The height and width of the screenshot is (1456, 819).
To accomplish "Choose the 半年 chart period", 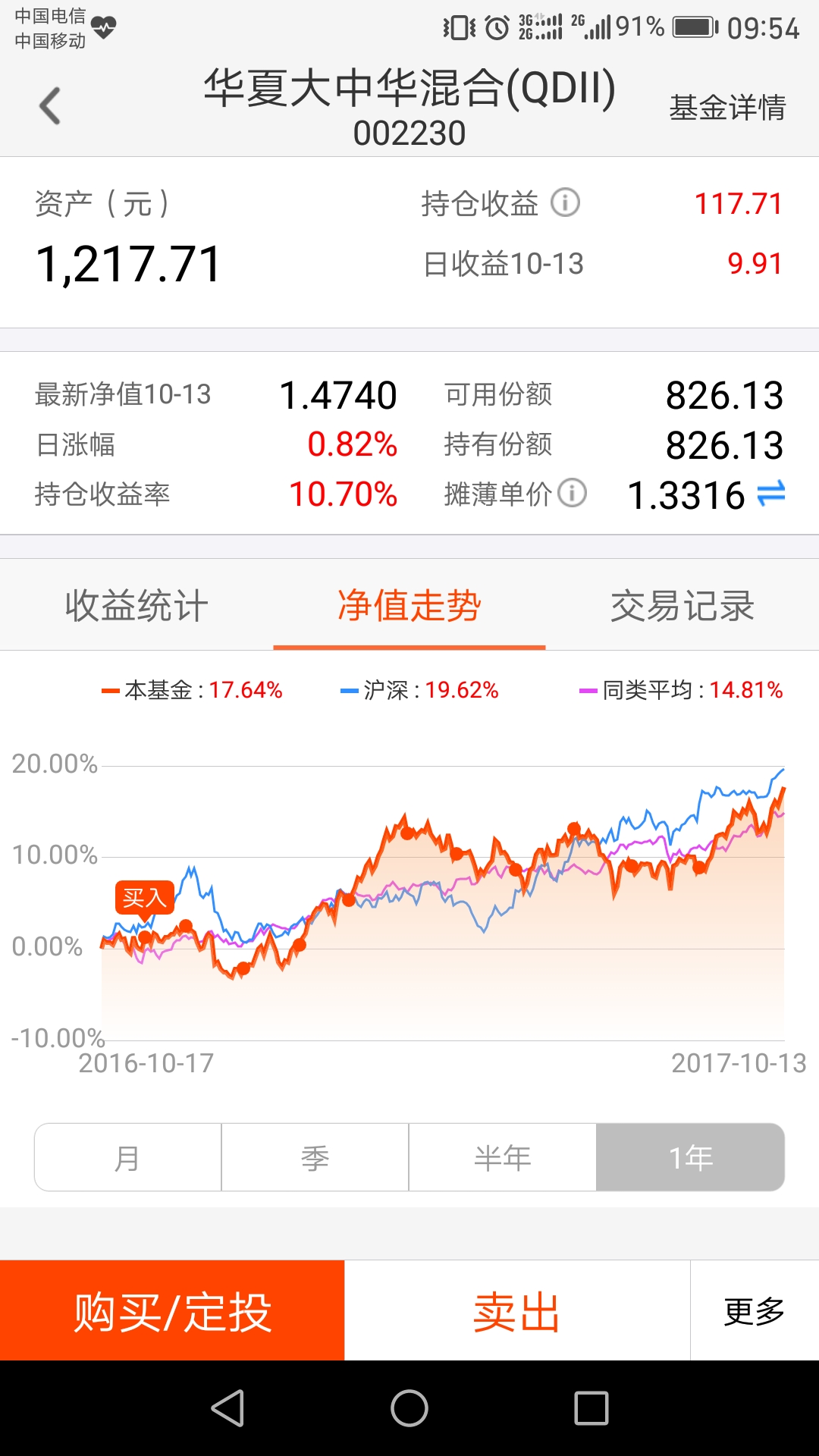I will coord(503,1157).
